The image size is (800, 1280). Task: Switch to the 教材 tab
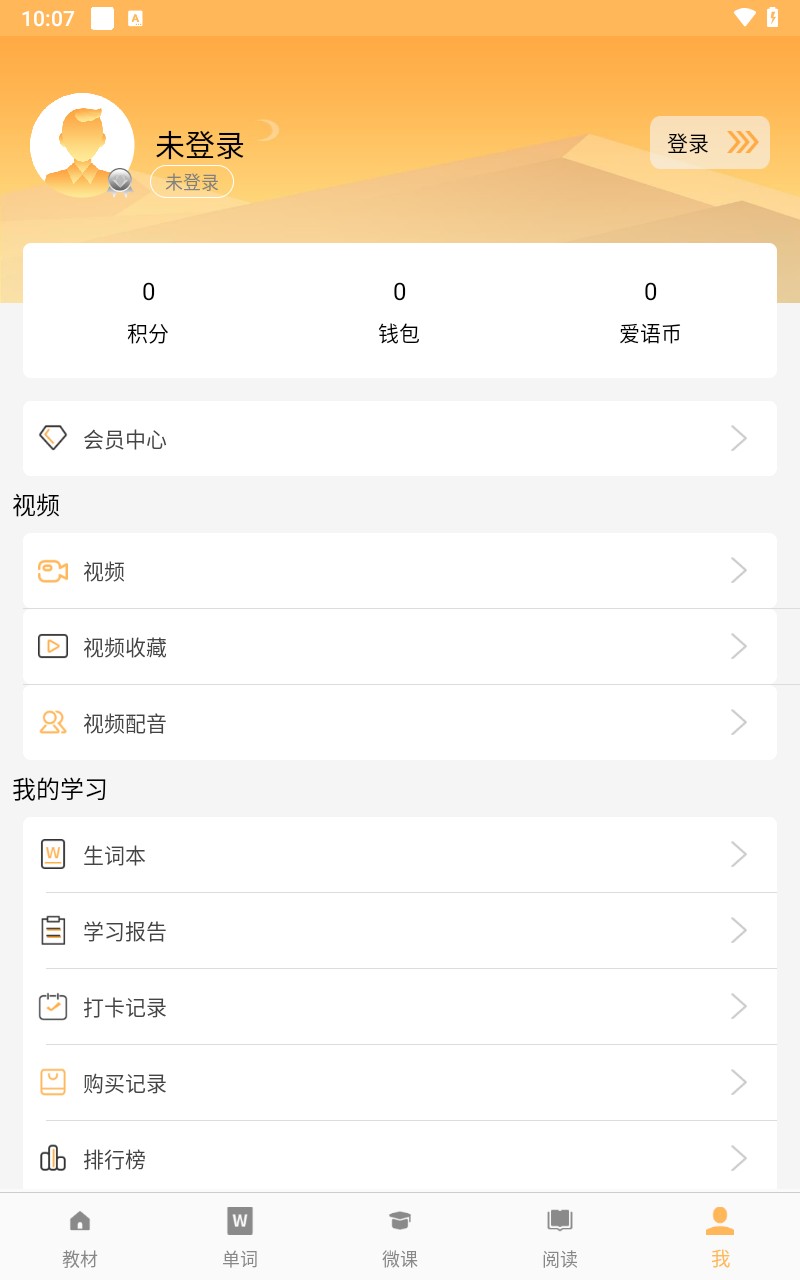click(x=80, y=1236)
